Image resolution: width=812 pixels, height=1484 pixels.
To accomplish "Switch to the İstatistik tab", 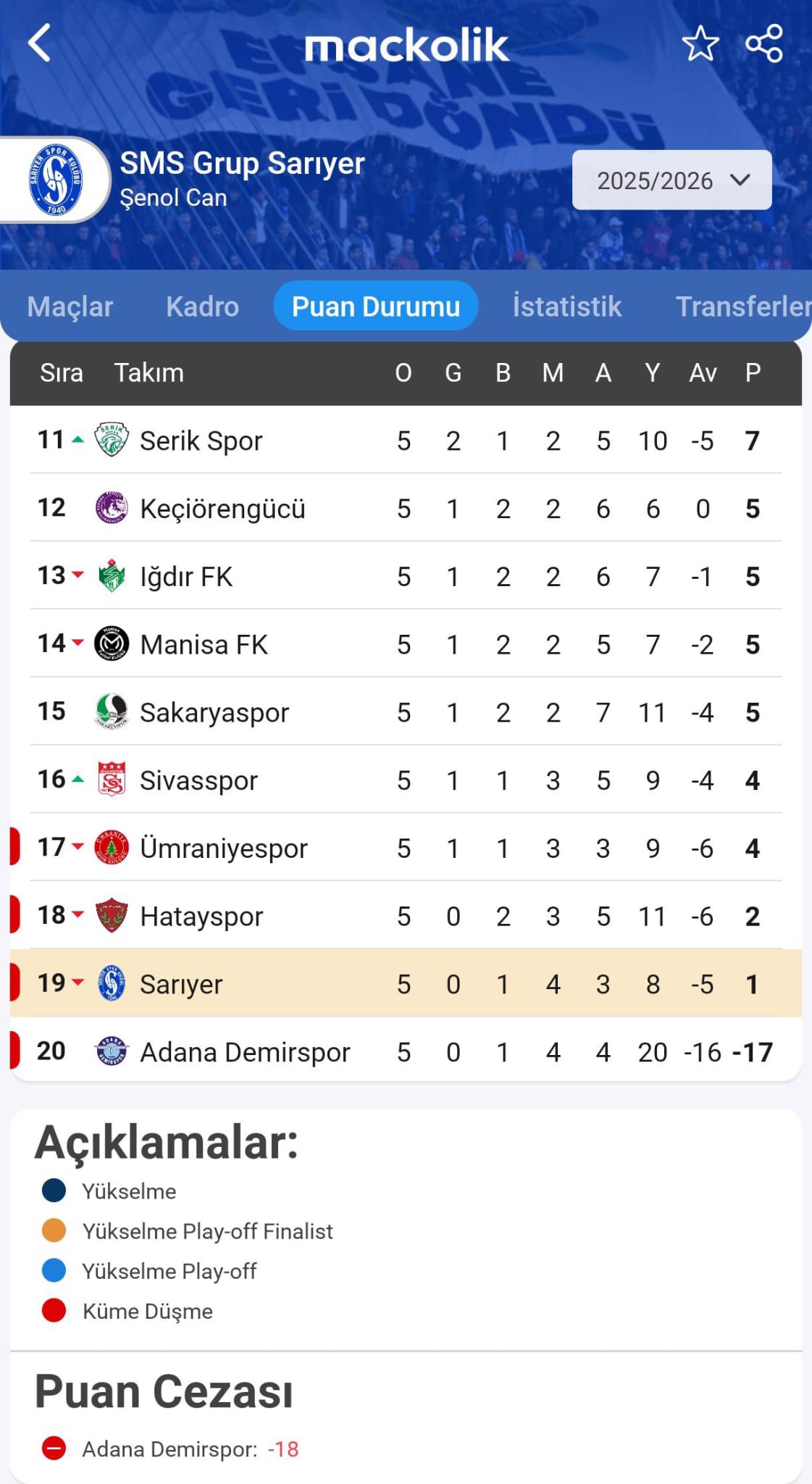I will coord(566,306).
